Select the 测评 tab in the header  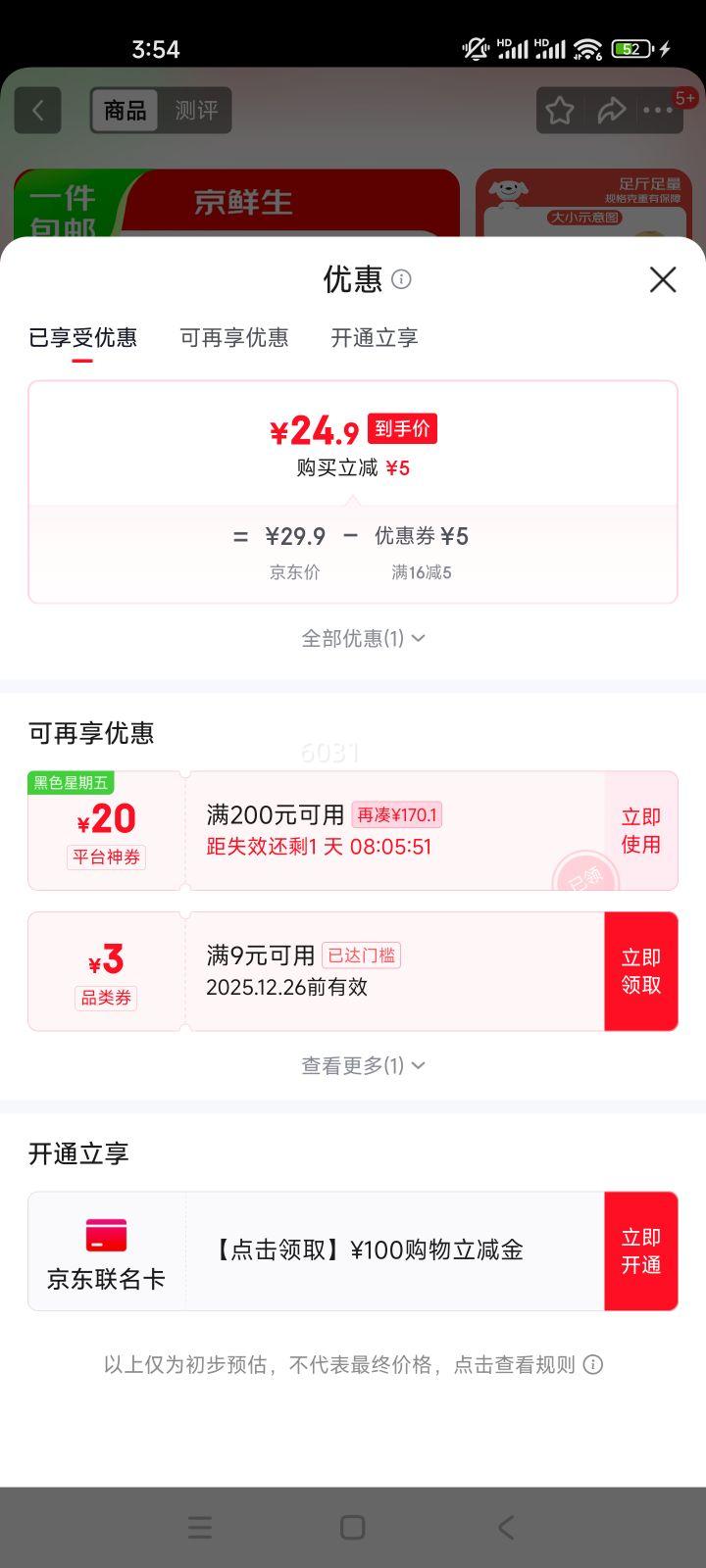pos(195,111)
